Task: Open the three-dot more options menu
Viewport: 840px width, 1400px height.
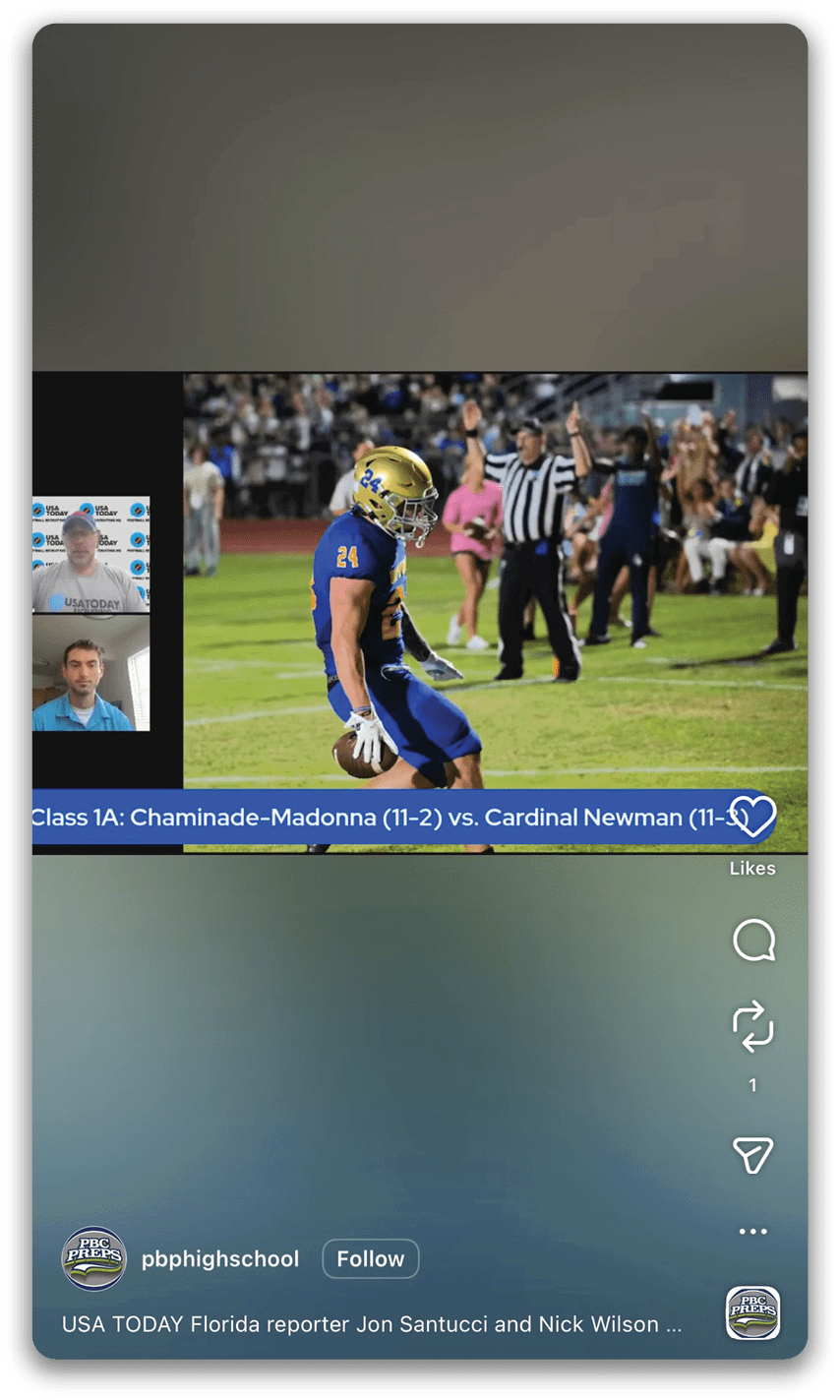Action: [753, 1231]
